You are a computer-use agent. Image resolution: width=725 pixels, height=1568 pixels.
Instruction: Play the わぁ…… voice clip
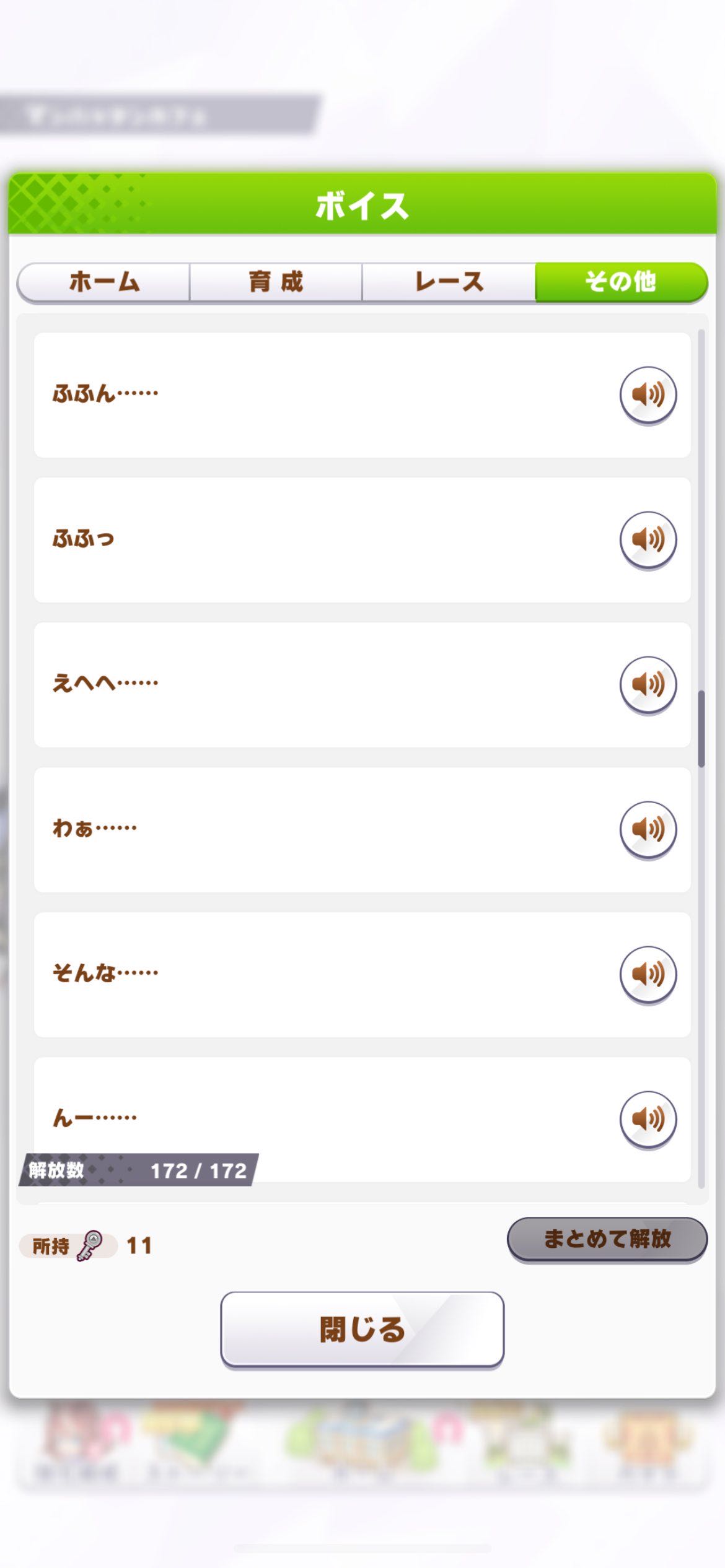[x=648, y=829]
